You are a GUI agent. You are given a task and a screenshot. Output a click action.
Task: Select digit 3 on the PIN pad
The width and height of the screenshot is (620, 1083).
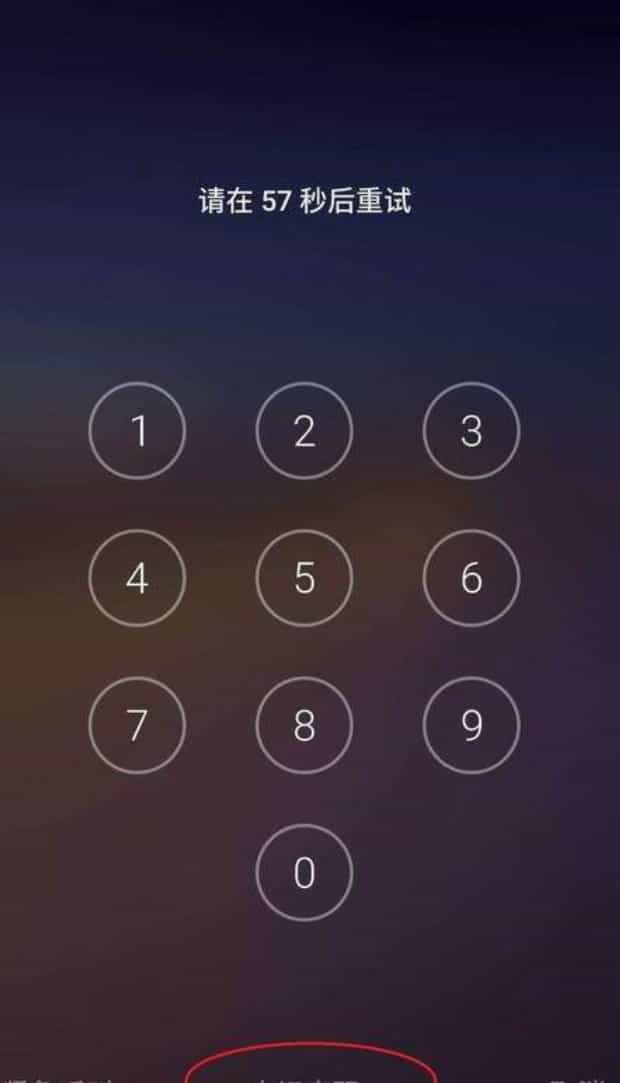click(471, 431)
